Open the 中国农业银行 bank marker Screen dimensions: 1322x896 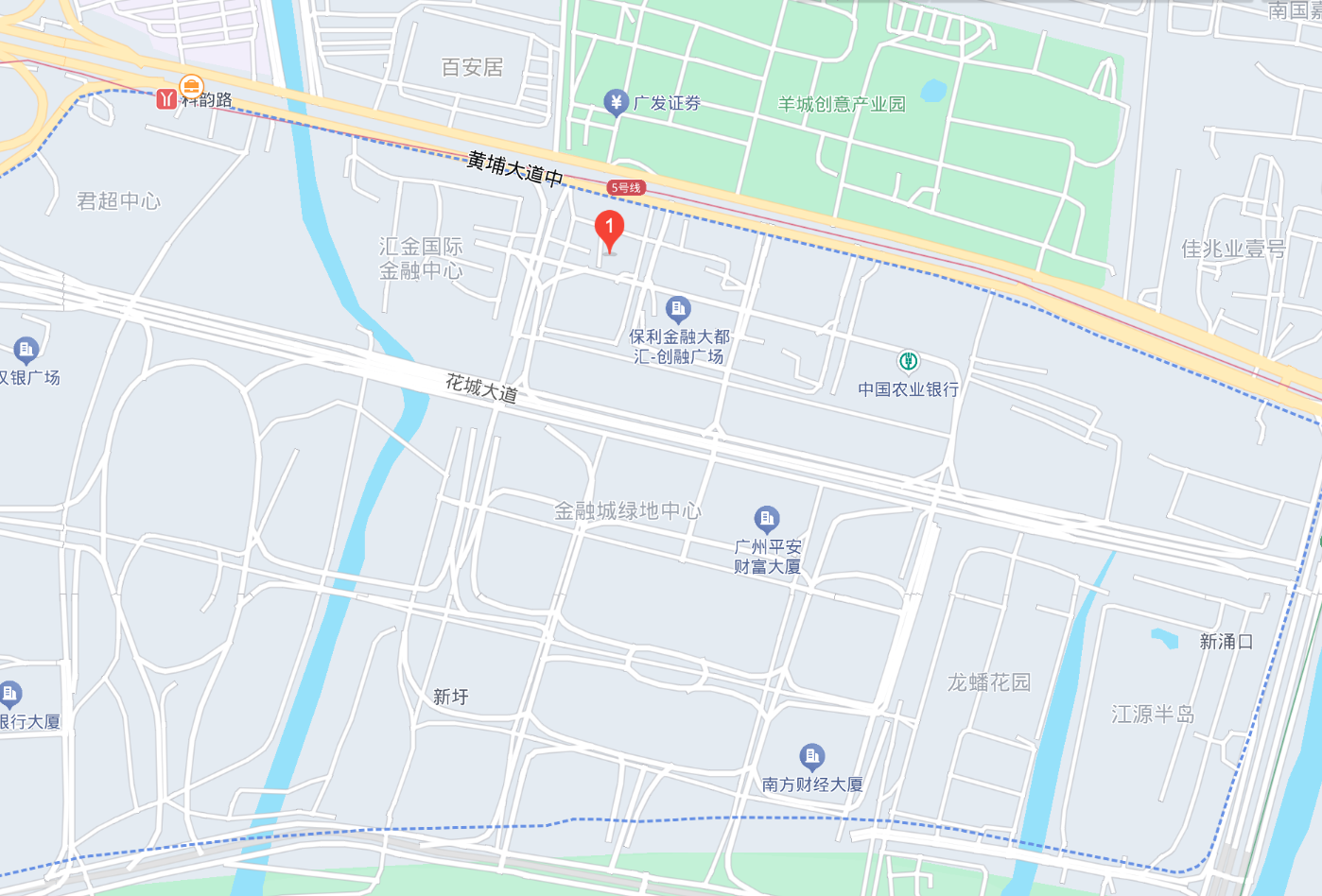[908, 361]
